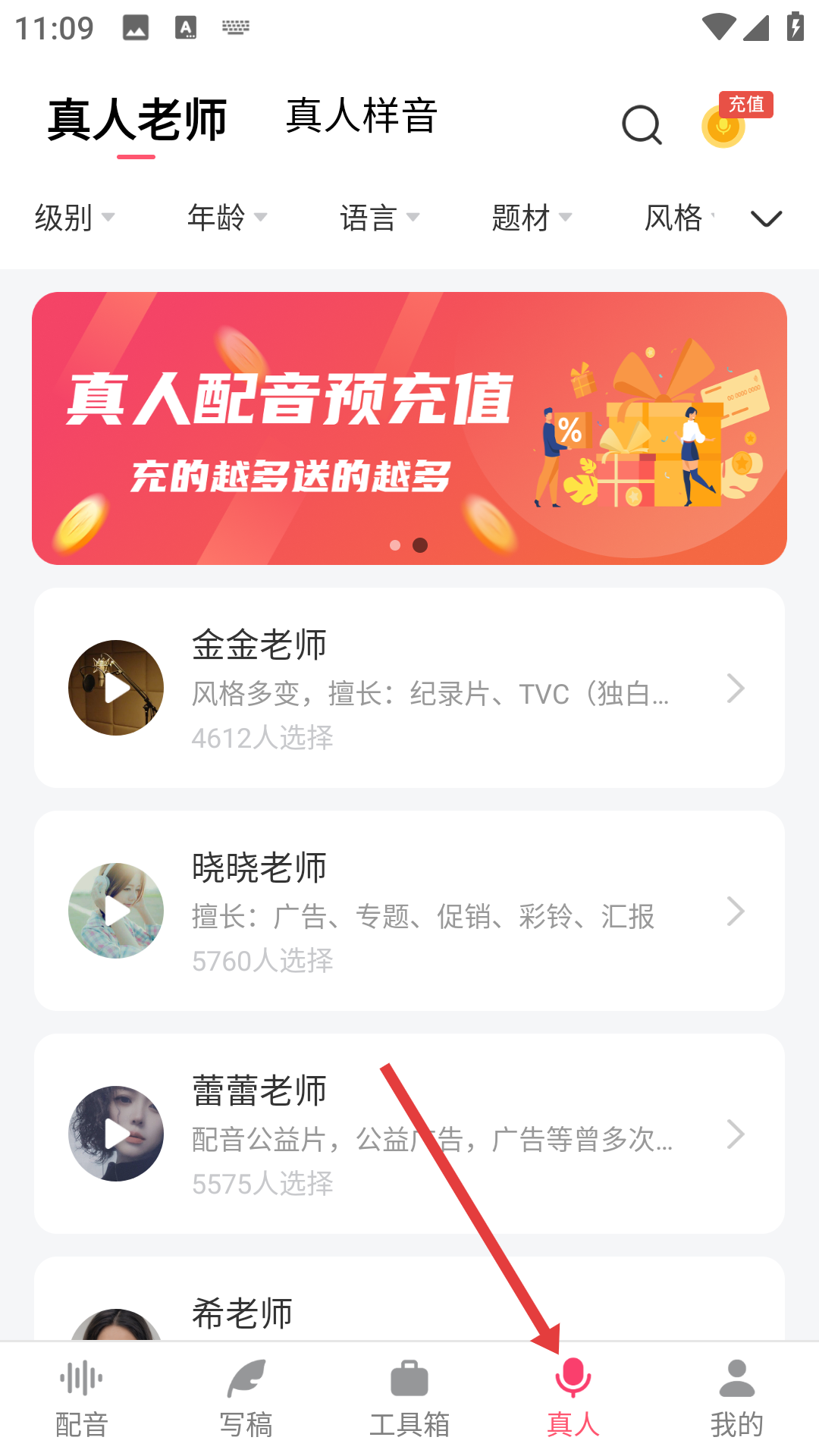819x1456 pixels.
Task: Play 蕾蕾老师's voice sample
Action: 116,1134
